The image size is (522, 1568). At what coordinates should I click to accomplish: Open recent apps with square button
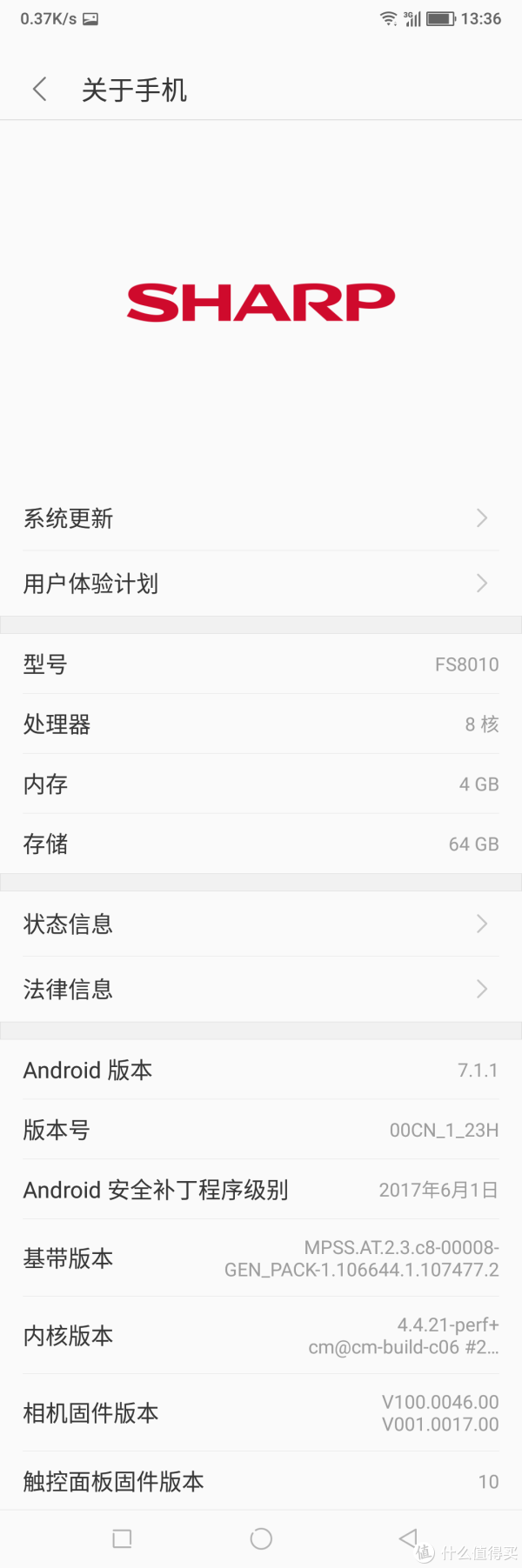(x=123, y=1538)
